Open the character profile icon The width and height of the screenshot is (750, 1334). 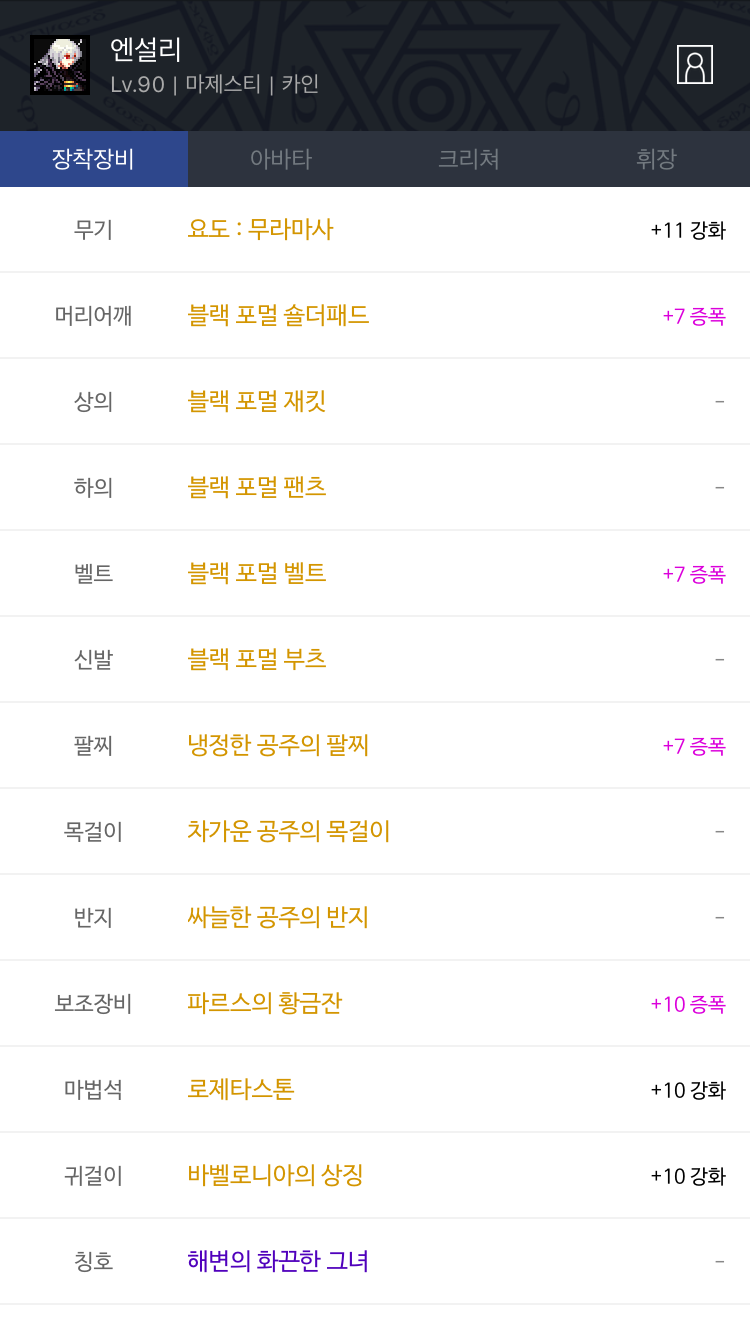[x=695, y=65]
